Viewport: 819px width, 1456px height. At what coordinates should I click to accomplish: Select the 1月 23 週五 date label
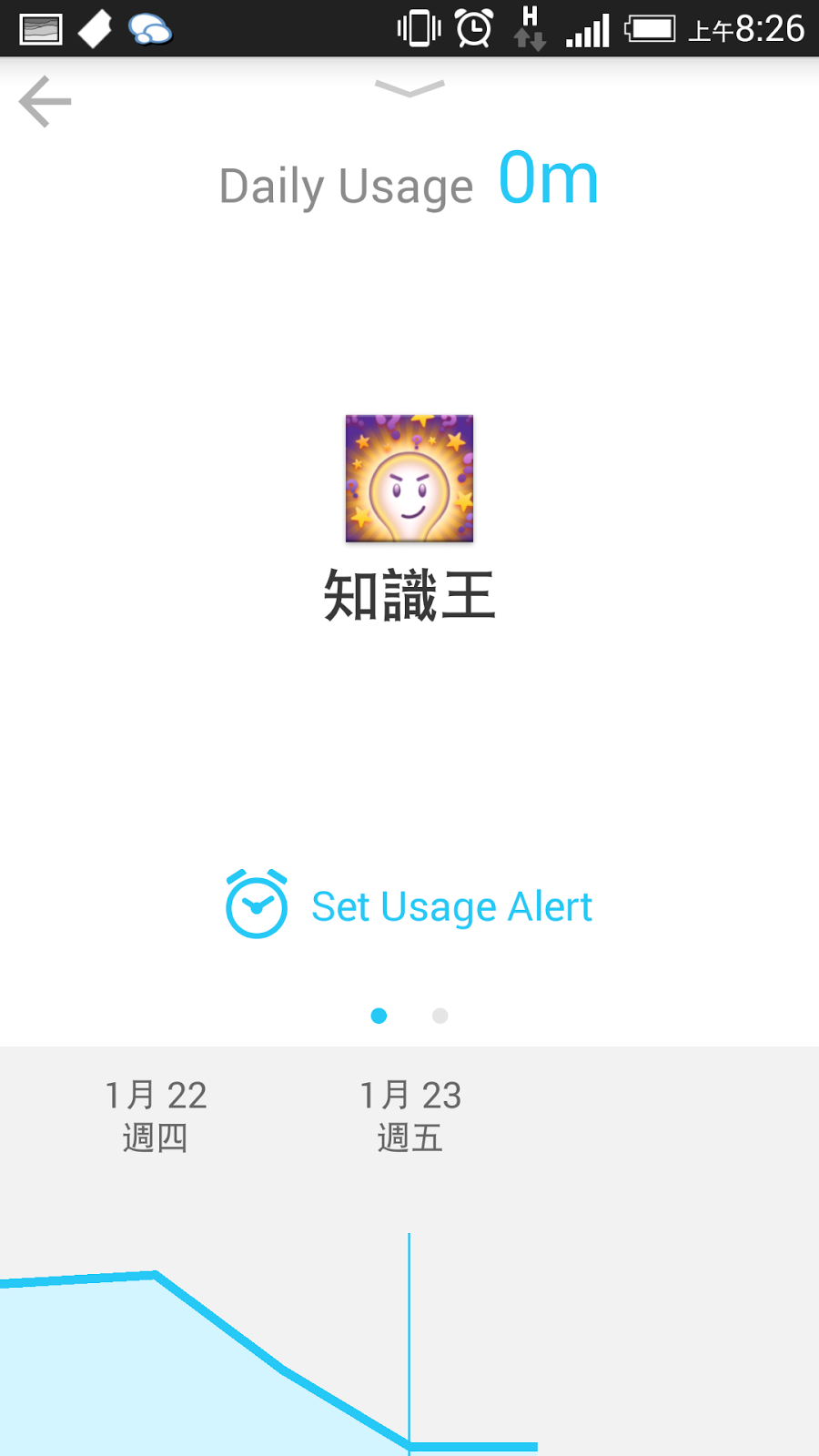409,1115
